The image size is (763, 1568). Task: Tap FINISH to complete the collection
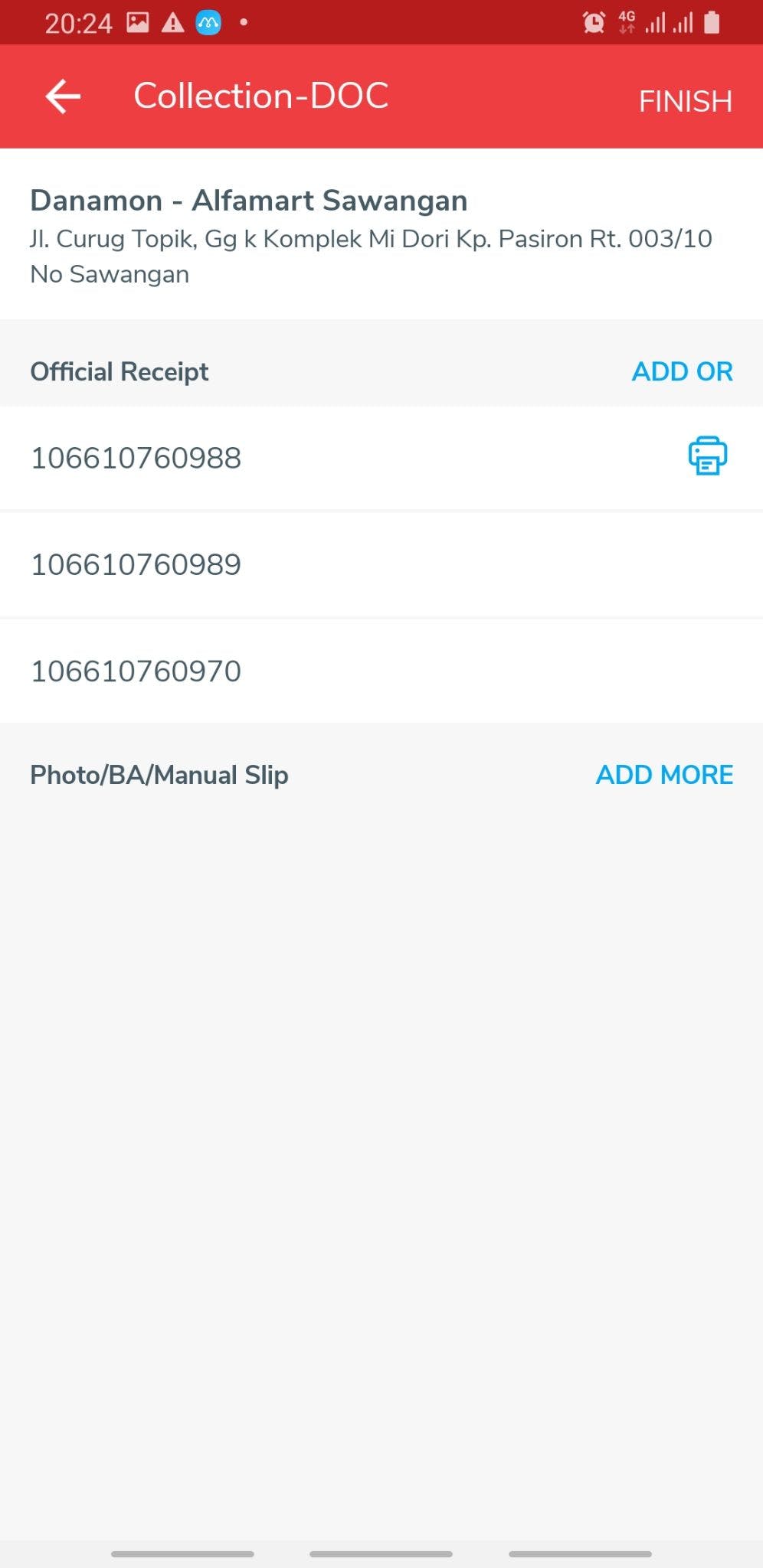click(685, 101)
